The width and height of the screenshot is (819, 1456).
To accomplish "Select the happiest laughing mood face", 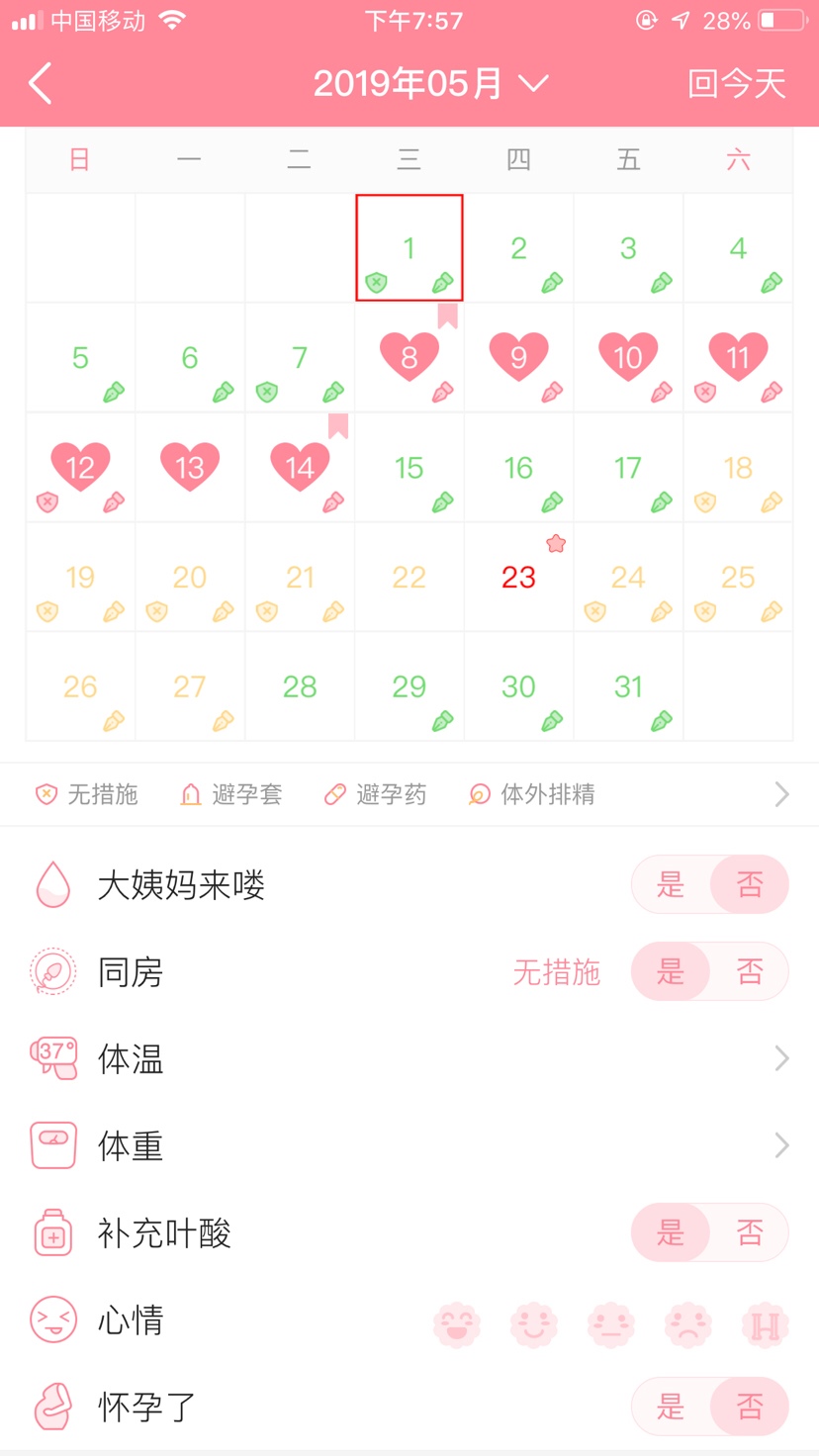I will point(457,1323).
